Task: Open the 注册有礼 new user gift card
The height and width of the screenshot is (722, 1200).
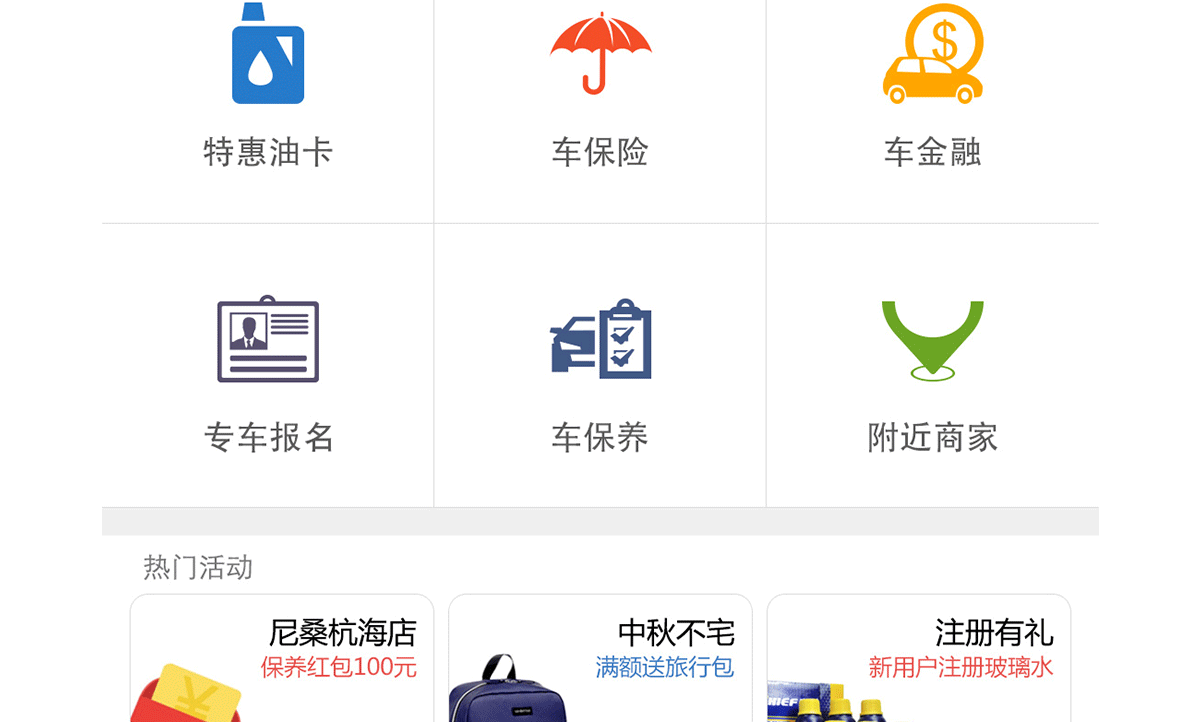Action: [918, 658]
